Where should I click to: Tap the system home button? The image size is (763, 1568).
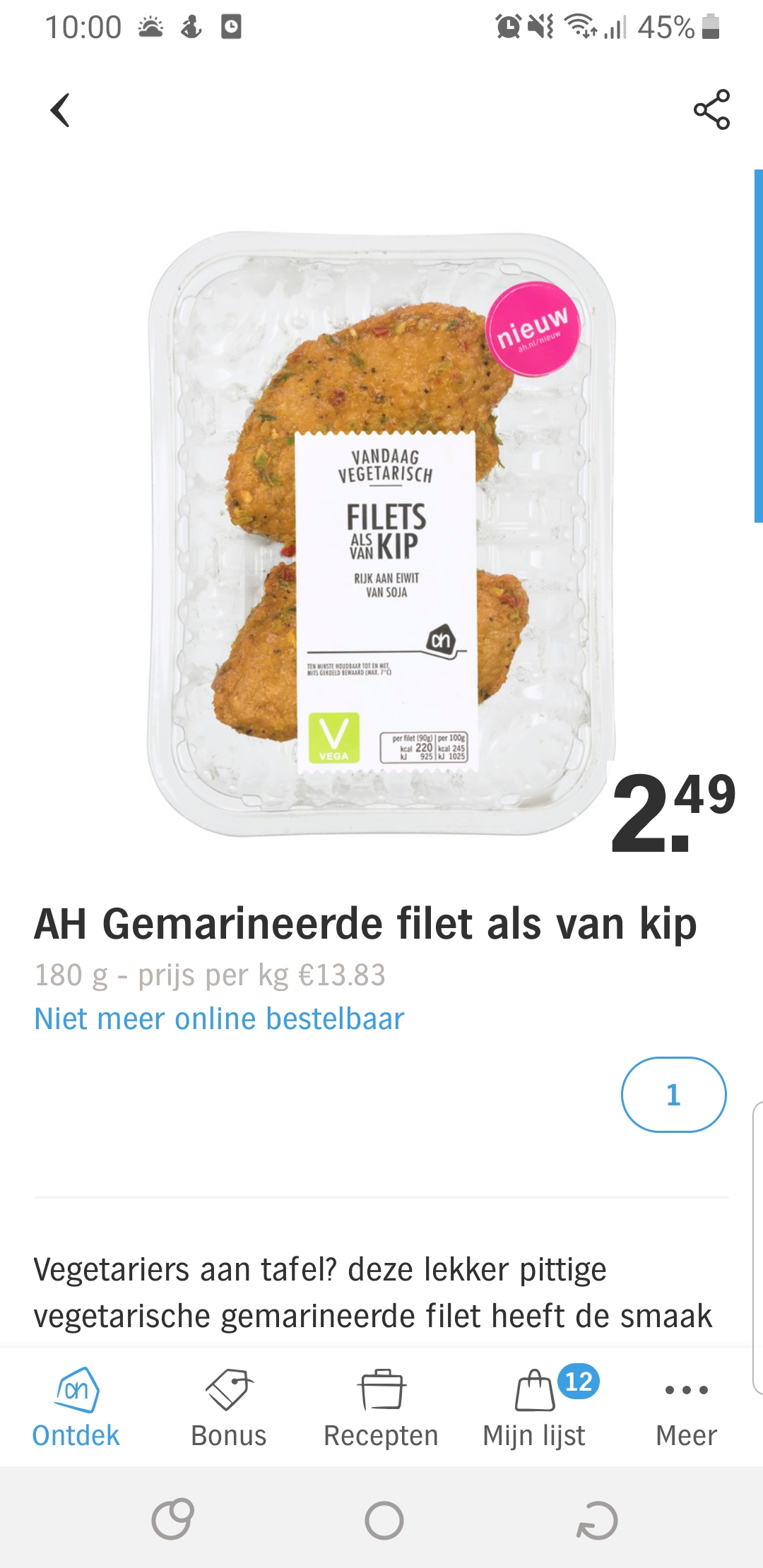(384, 1520)
